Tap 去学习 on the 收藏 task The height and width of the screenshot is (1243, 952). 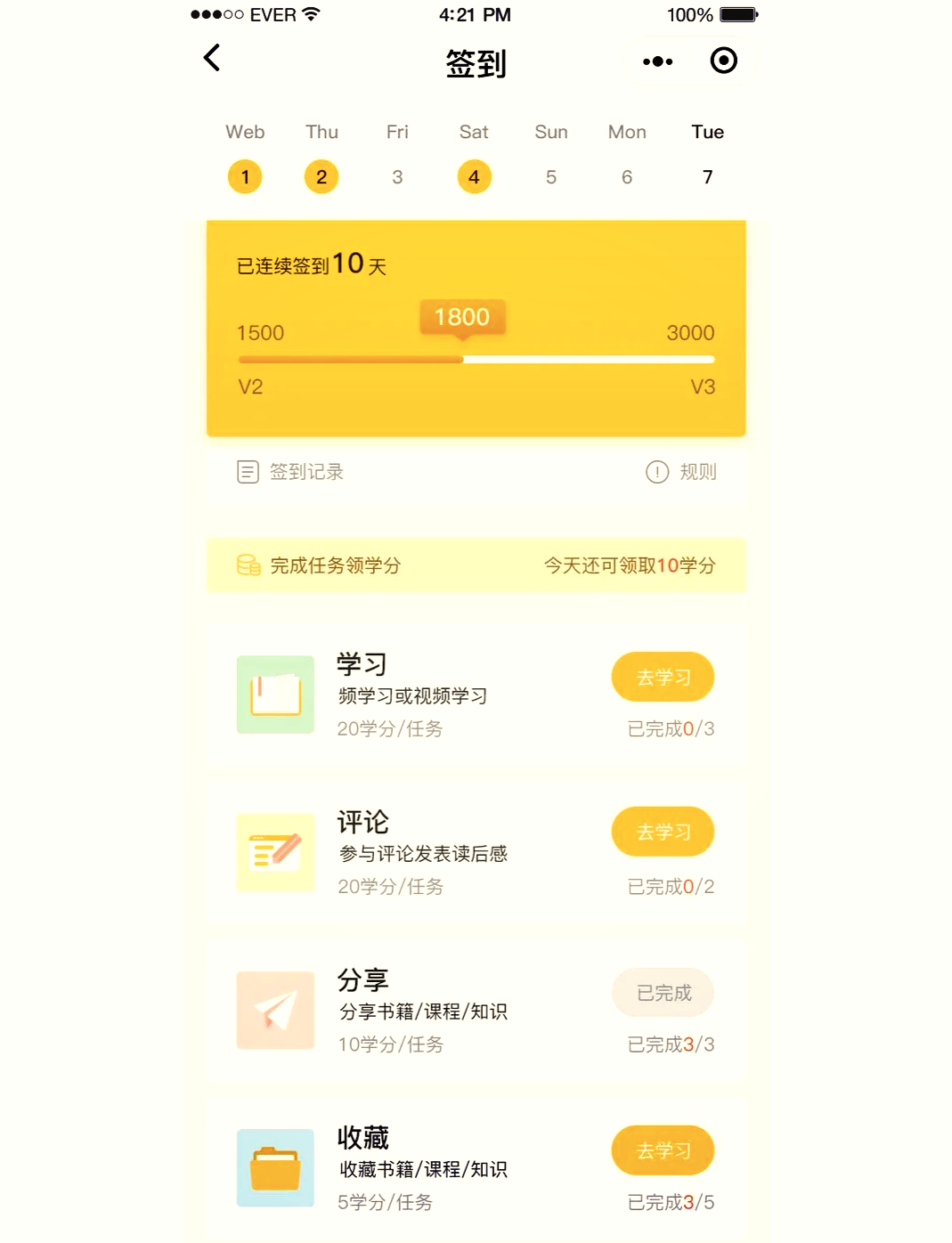point(663,1150)
